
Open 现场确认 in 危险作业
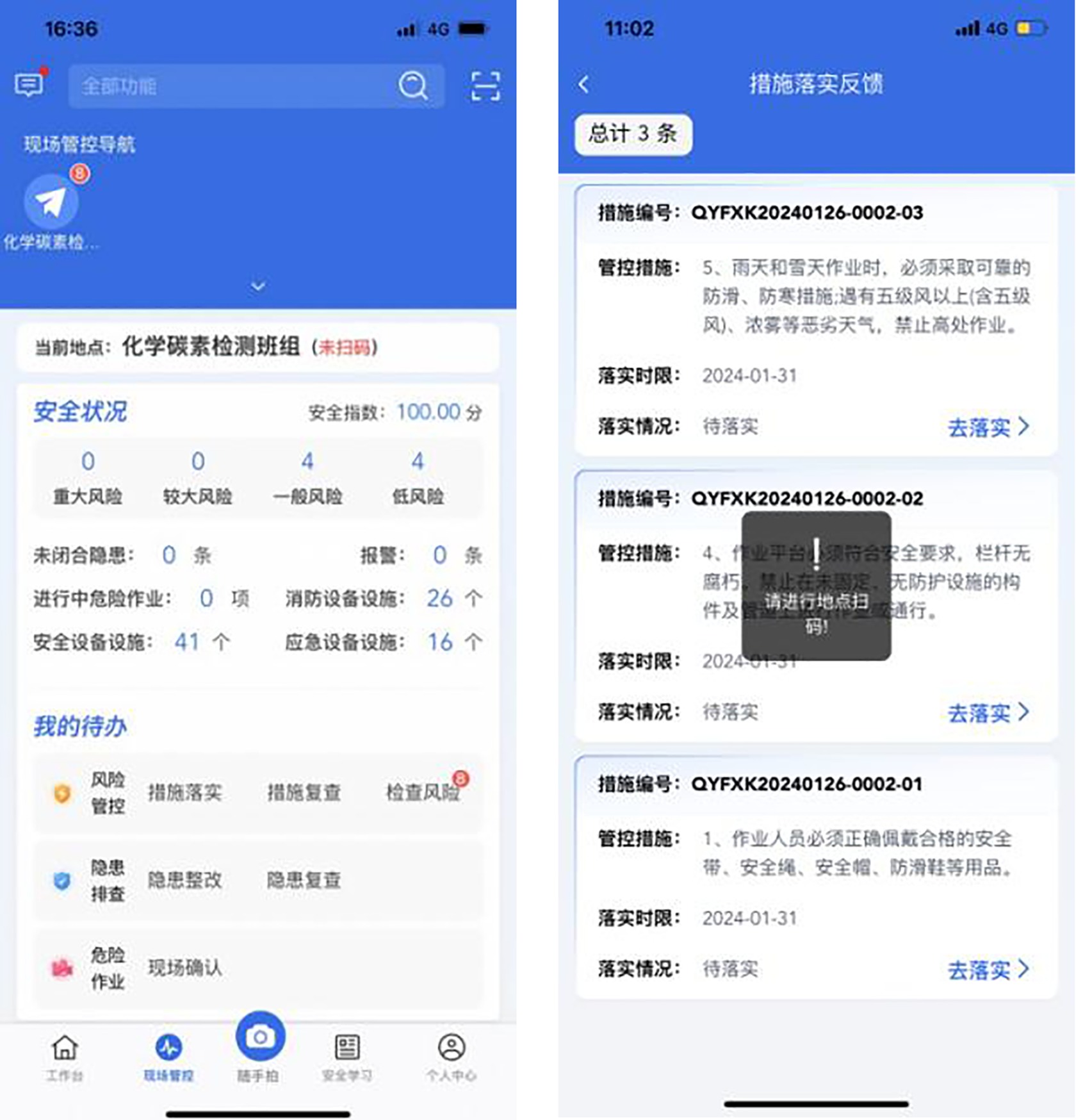[x=185, y=968]
